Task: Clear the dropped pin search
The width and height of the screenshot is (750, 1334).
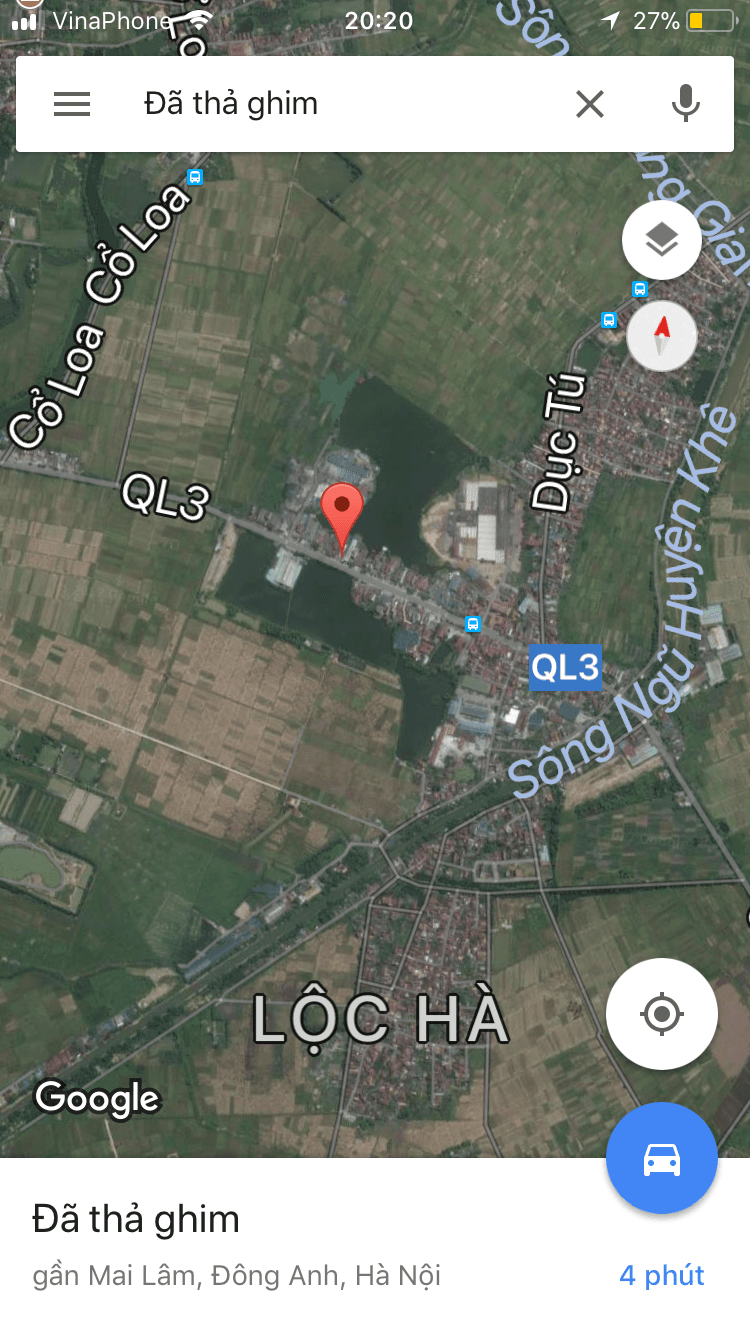Action: [590, 104]
